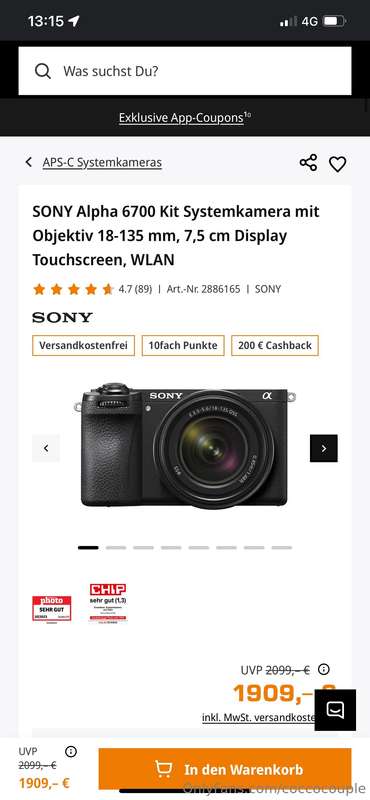Add the camera to the wishlist heart
The height and width of the screenshot is (800, 370).
pyautogui.click(x=337, y=163)
